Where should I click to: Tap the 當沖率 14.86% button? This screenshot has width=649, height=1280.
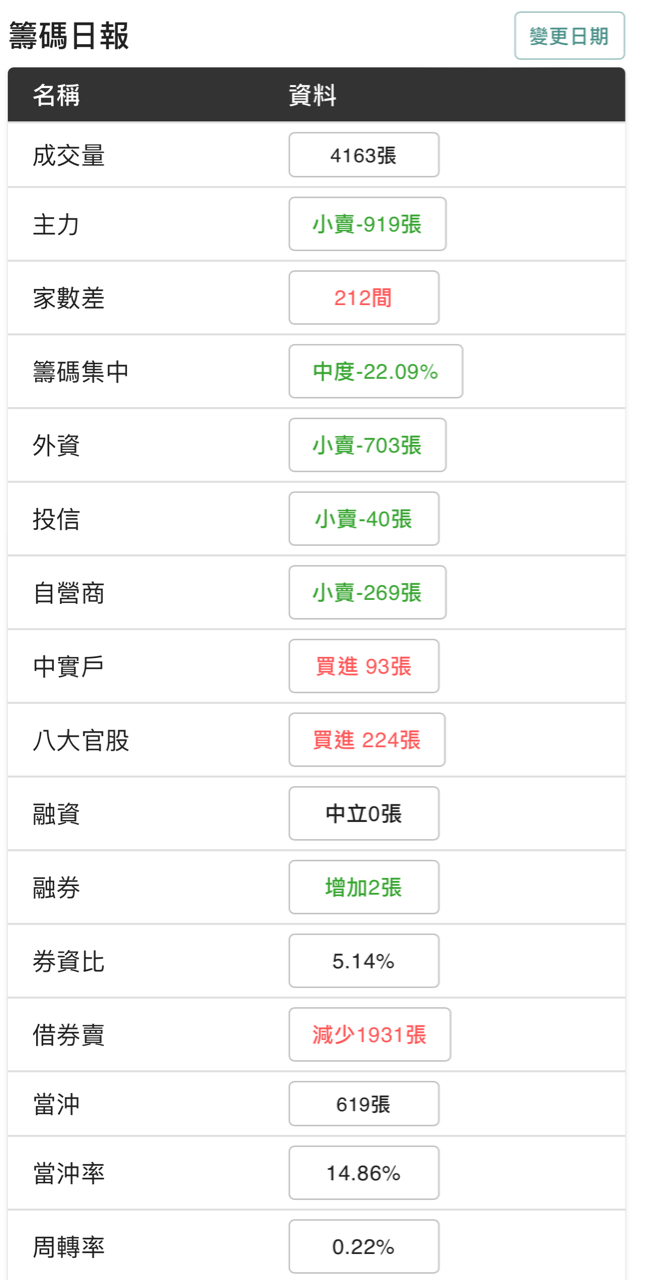click(364, 1173)
